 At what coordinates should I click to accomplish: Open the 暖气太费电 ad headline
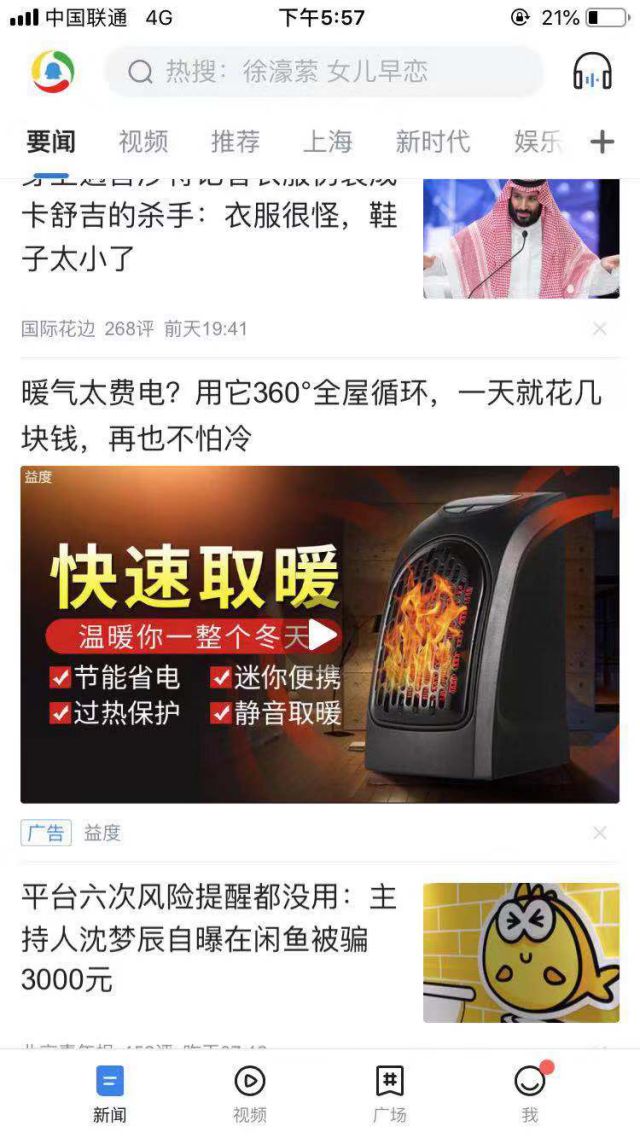(x=311, y=415)
